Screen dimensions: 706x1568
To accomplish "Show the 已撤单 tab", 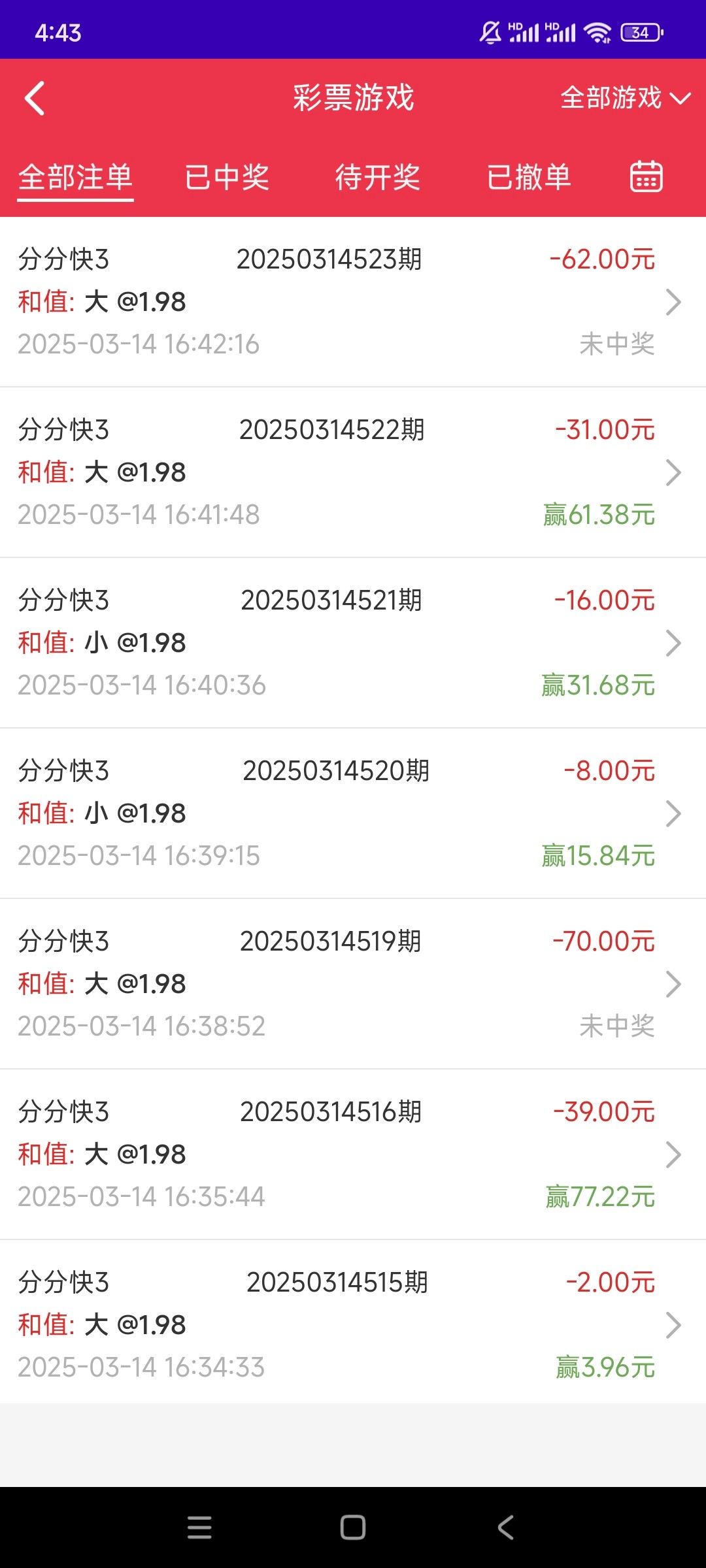I will click(529, 177).
